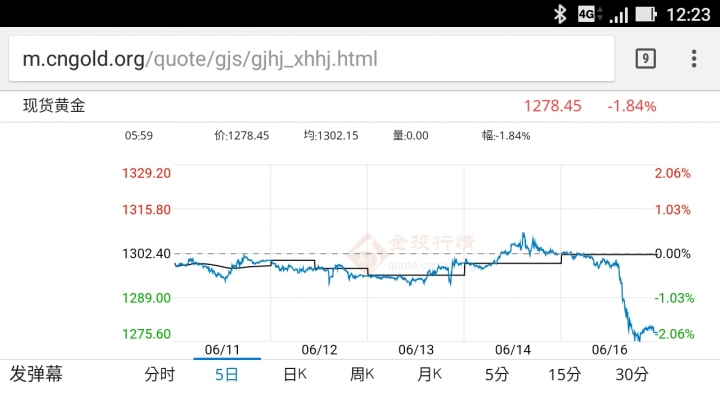Select the 15分 chart tab
The width and height of the screenshot is (720, 405).
coord(564,375)
